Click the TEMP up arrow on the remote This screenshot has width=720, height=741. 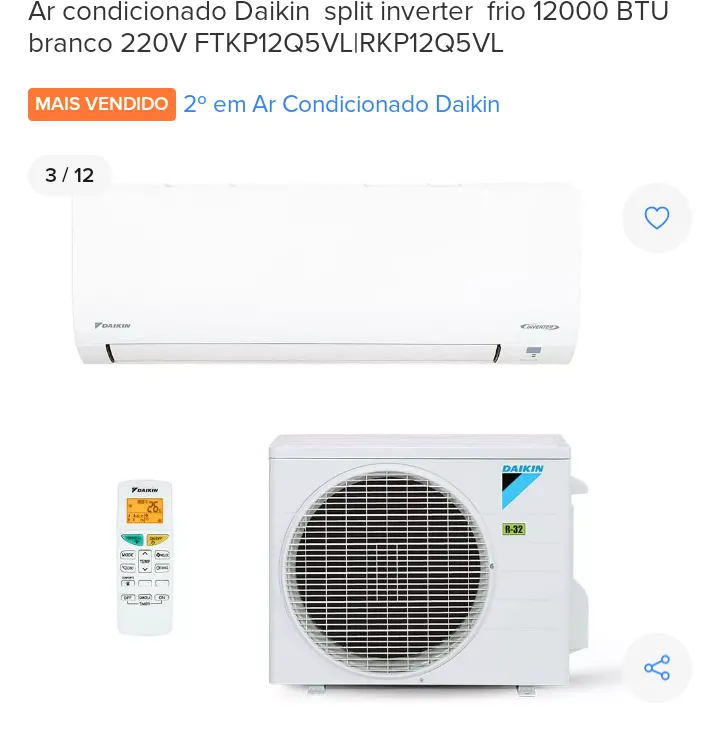coord(145,553)
